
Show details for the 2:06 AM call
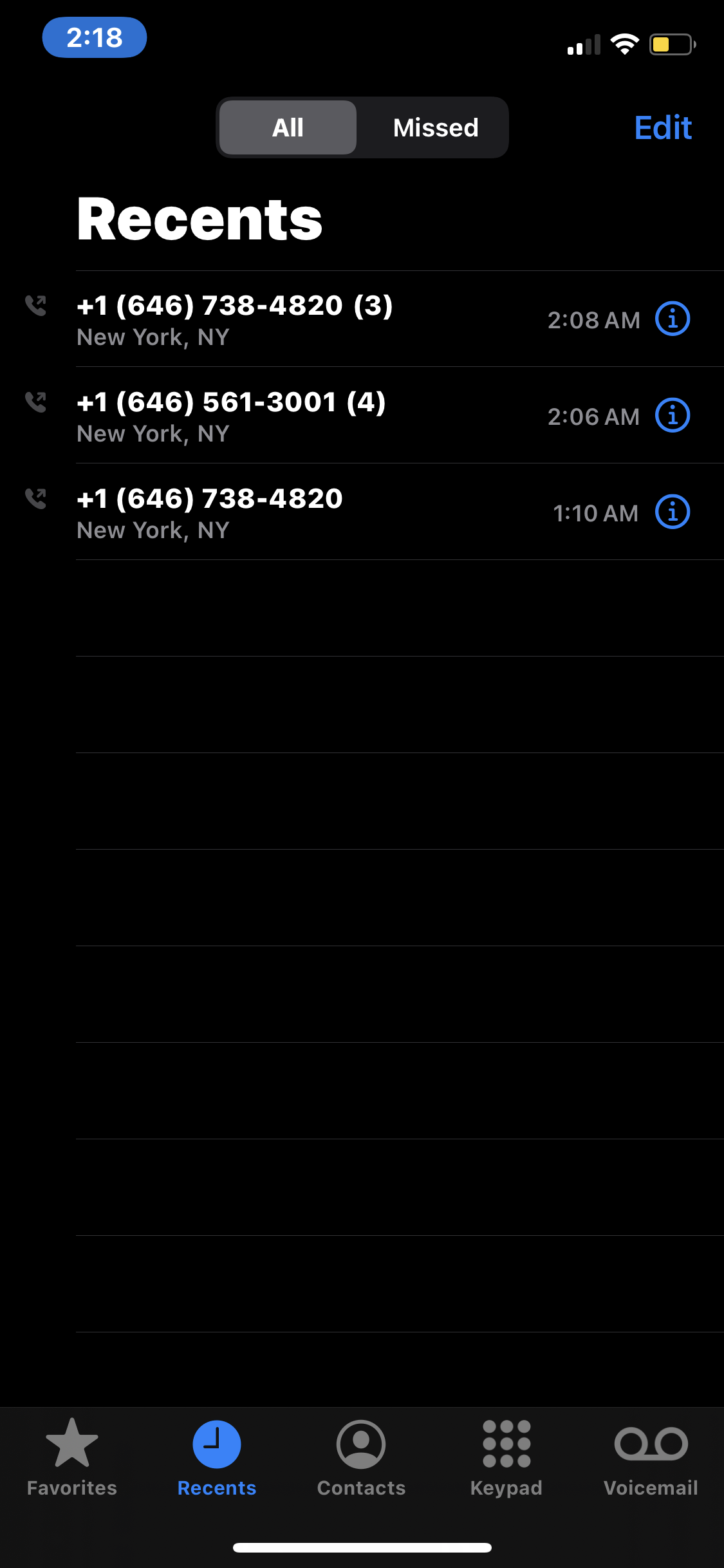tap(673, 415)
